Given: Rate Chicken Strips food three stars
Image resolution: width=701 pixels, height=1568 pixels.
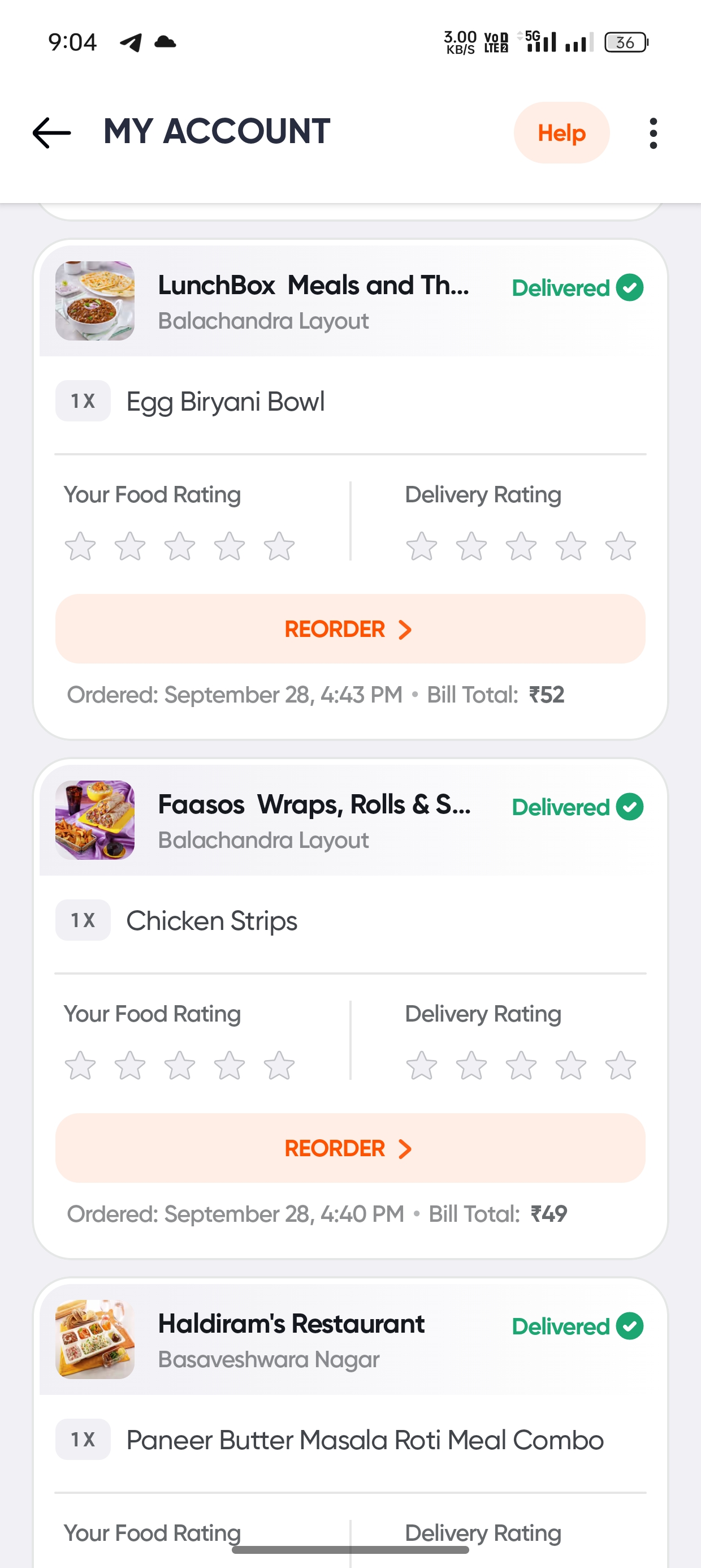Looking at the screenshot, I should click(180, 1065).
